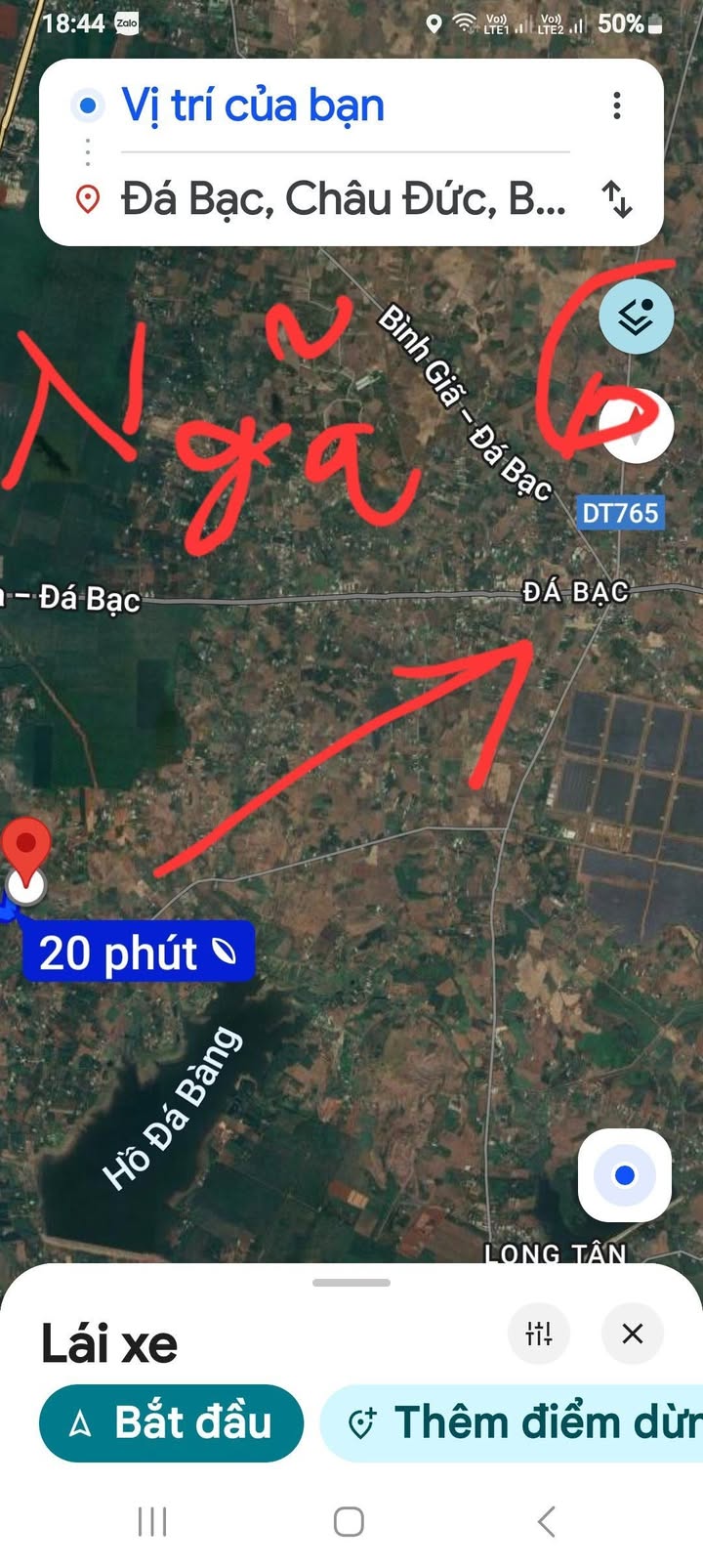Select the 20 phút route label
This screenshot has width=703, height=1568.
click(x=138, y=953)
